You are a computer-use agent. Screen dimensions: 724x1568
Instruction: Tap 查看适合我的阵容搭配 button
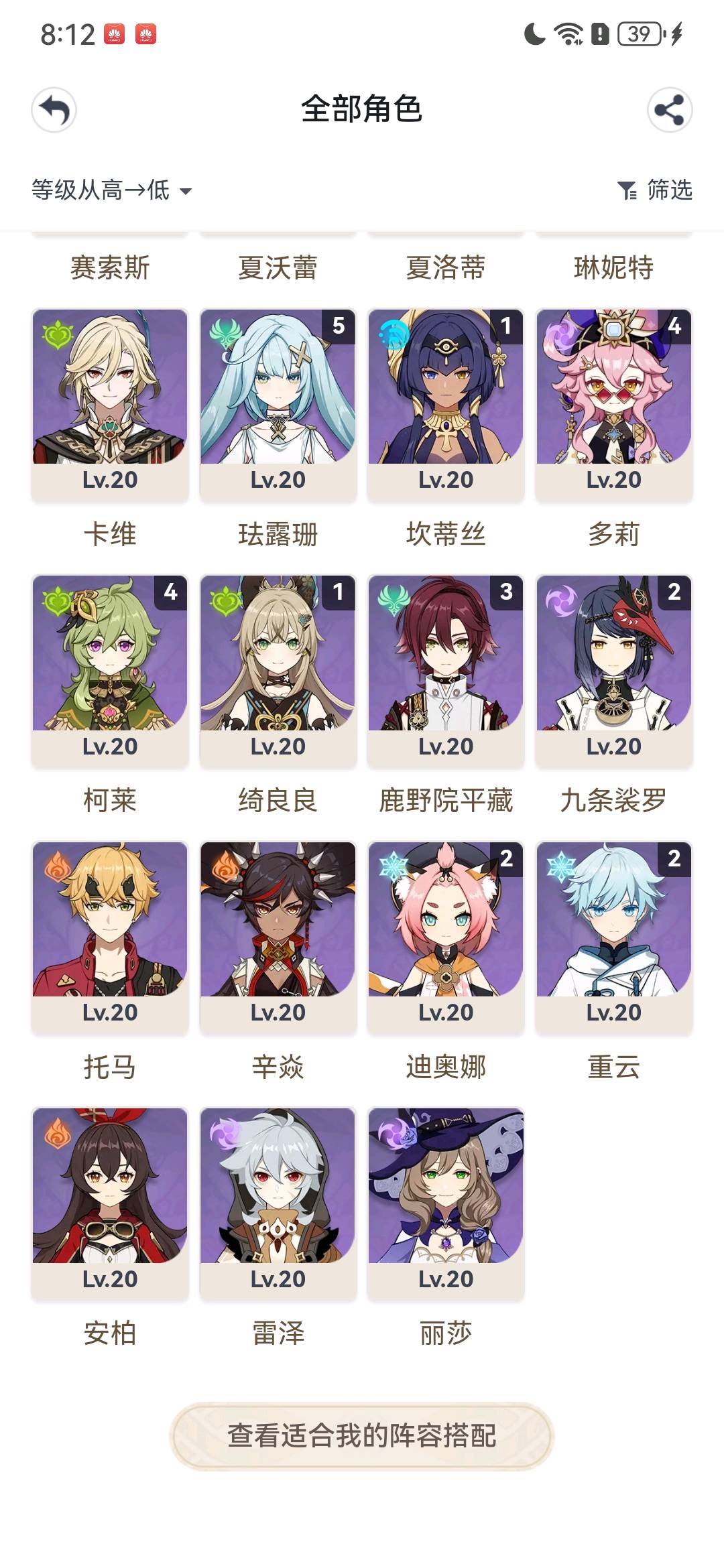(x=362, y=1435)
